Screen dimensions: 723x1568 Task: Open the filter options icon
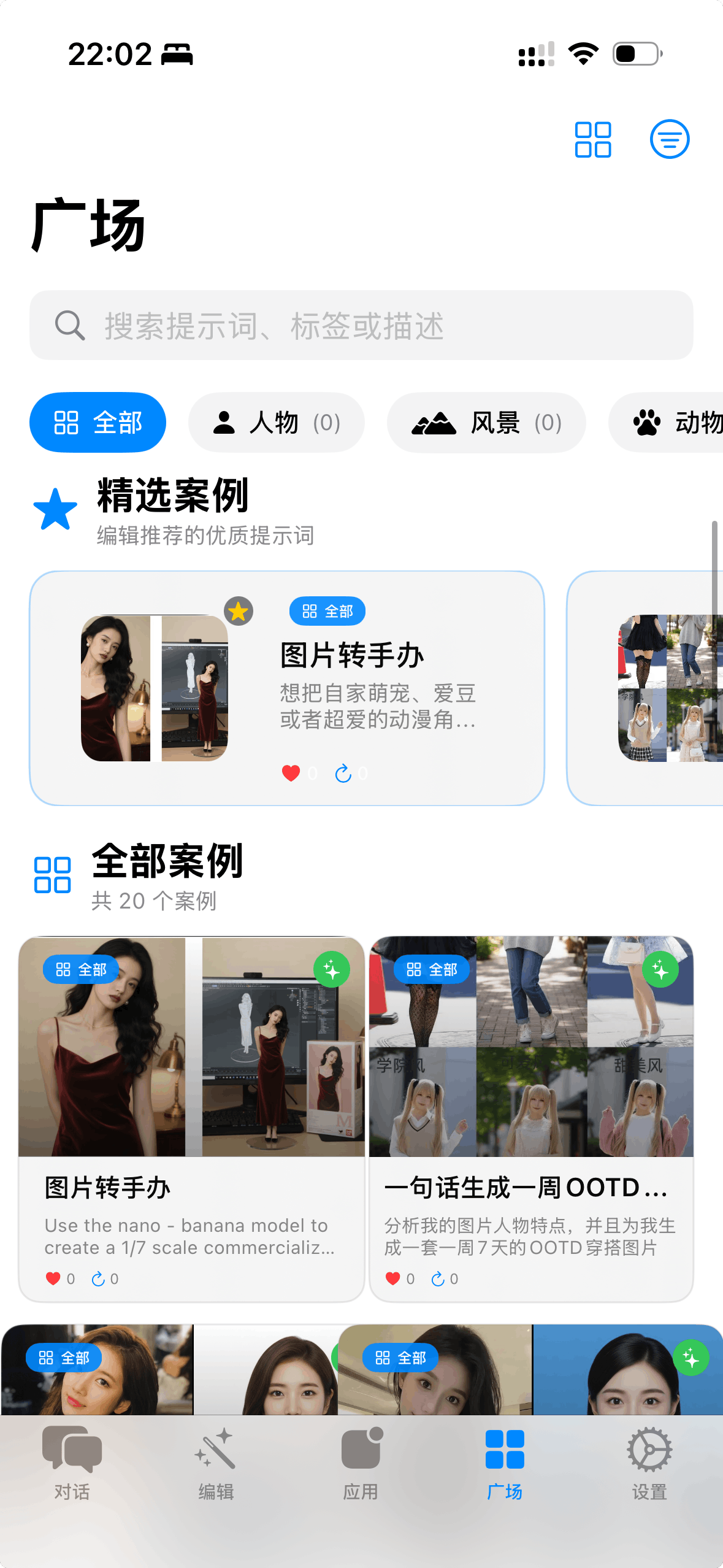[669, 139]
